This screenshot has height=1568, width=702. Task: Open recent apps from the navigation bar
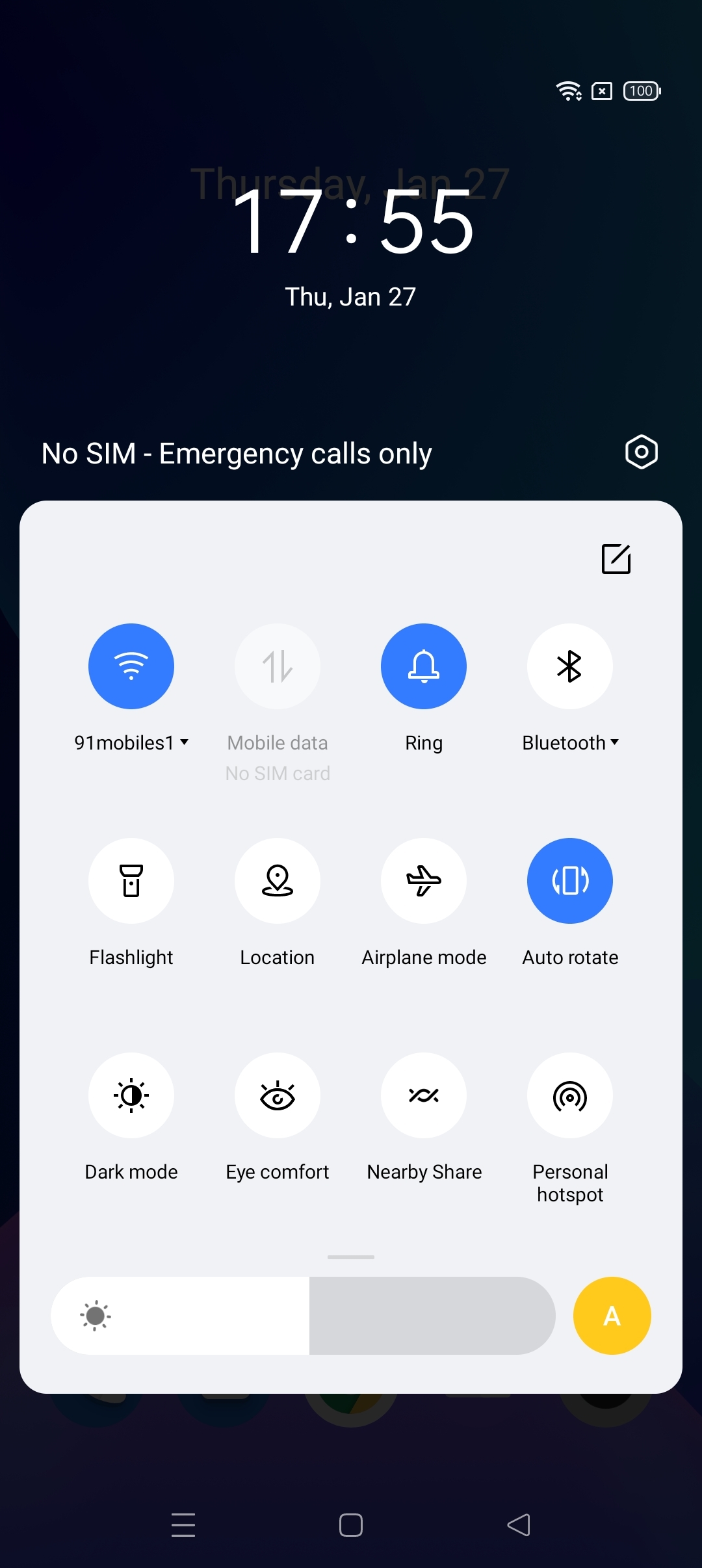click(183, 1525)
